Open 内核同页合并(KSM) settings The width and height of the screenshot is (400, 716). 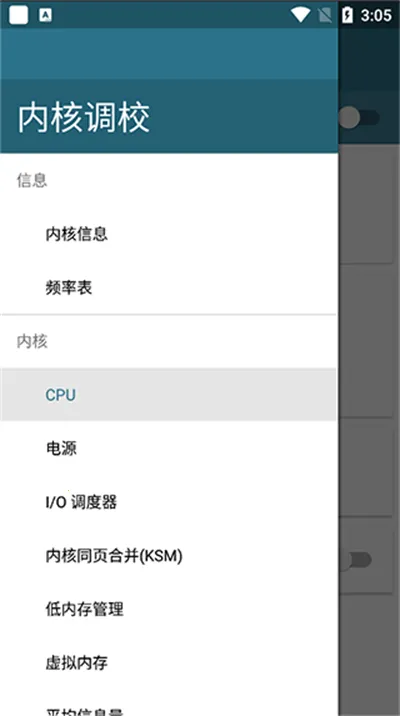[168, 556]
